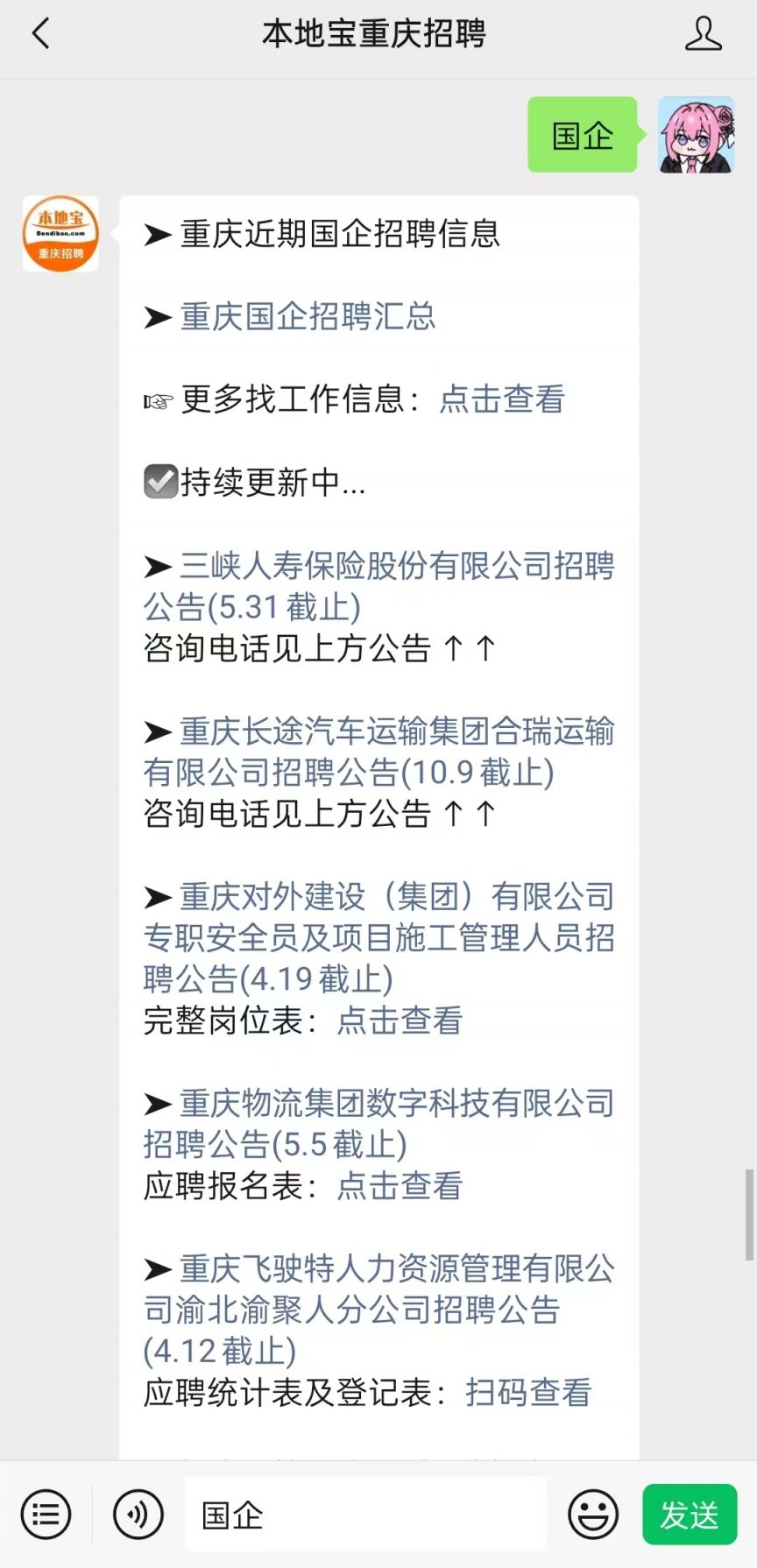Open 重庆飞驶特人力资源管理 recruitment link

coord(379,1310)
